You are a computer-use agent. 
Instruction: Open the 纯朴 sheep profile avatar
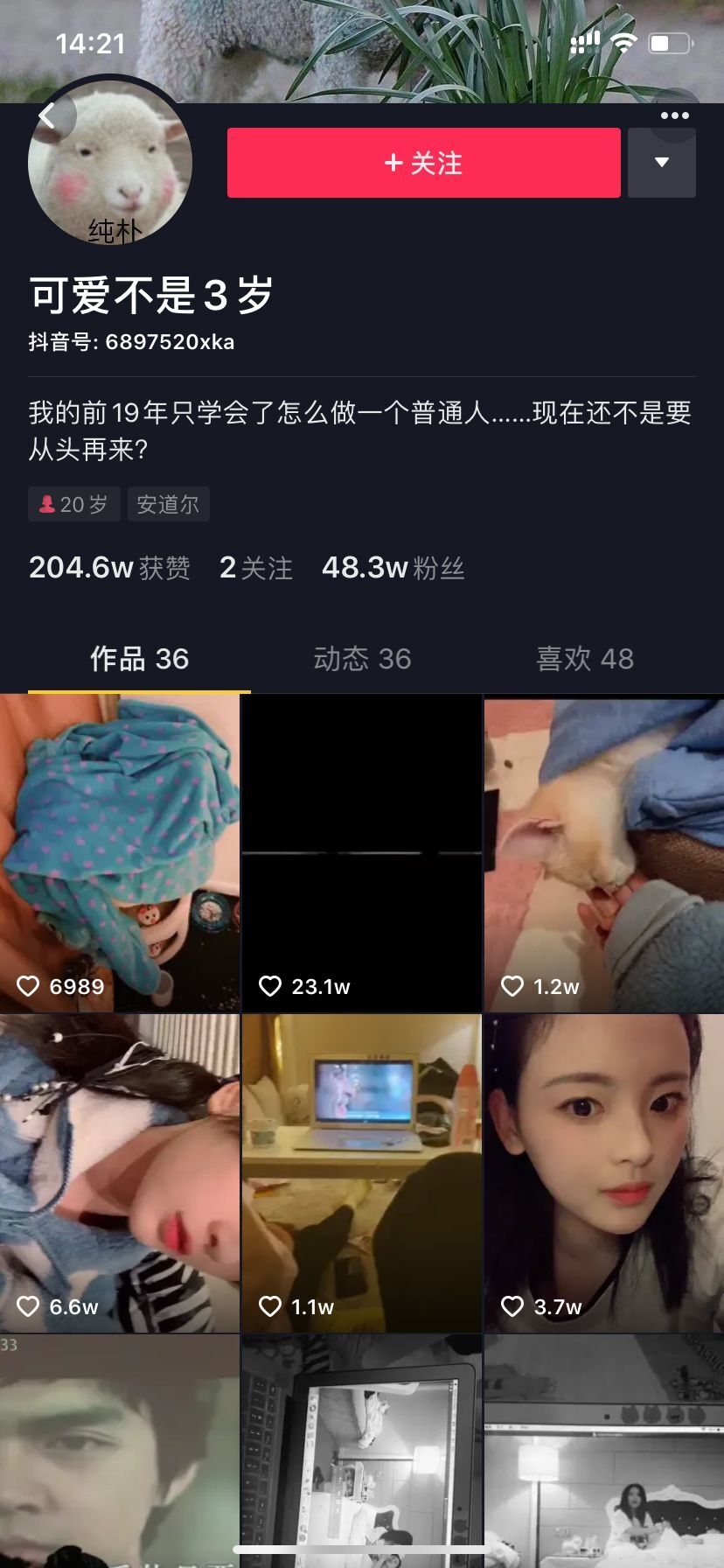(109, 161)
